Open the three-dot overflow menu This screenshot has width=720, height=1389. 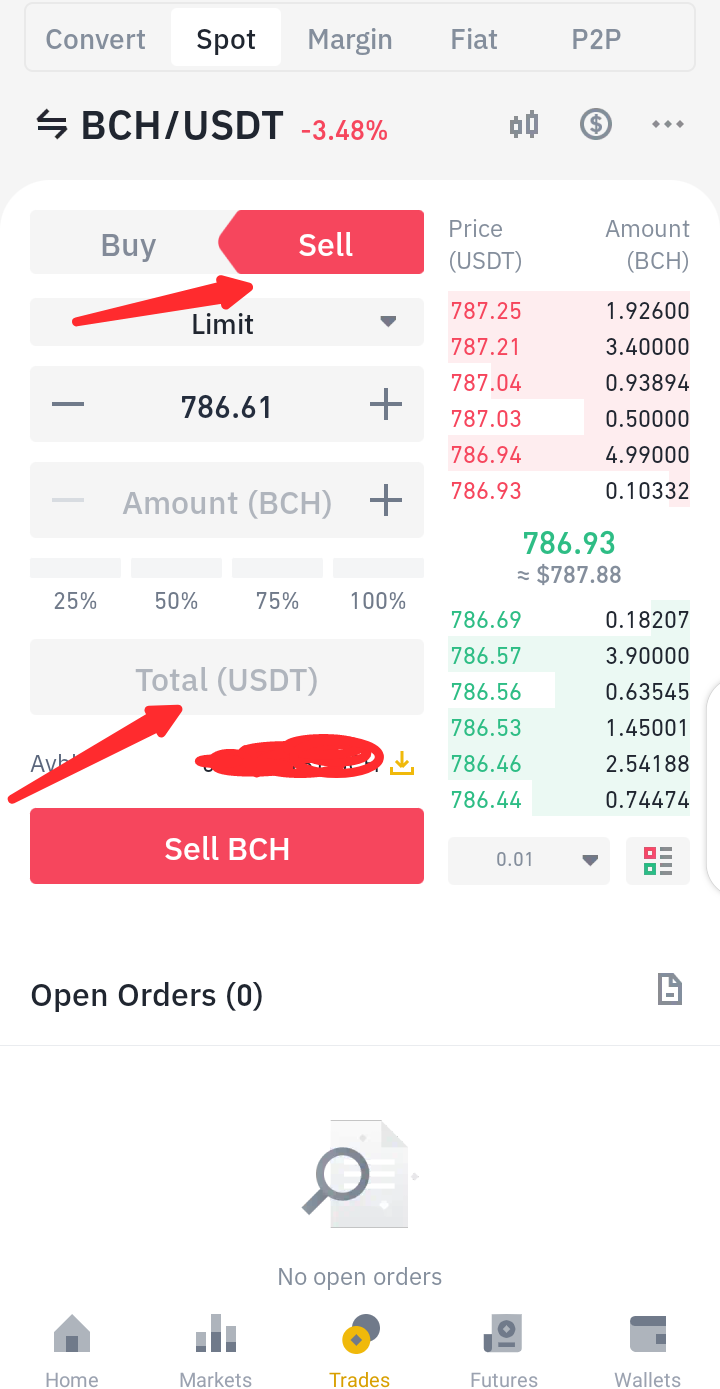click(668, 125)
